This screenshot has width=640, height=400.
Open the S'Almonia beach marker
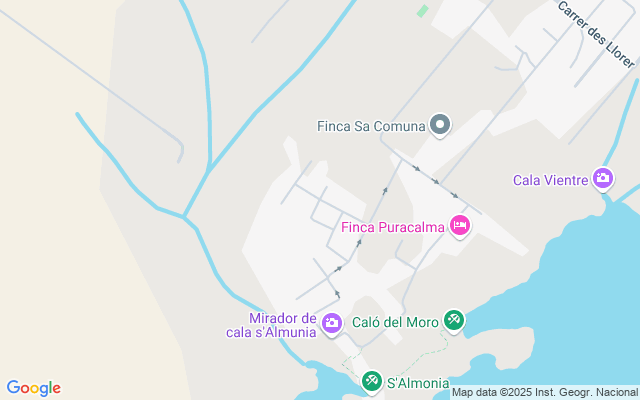[x=371, y=382]
